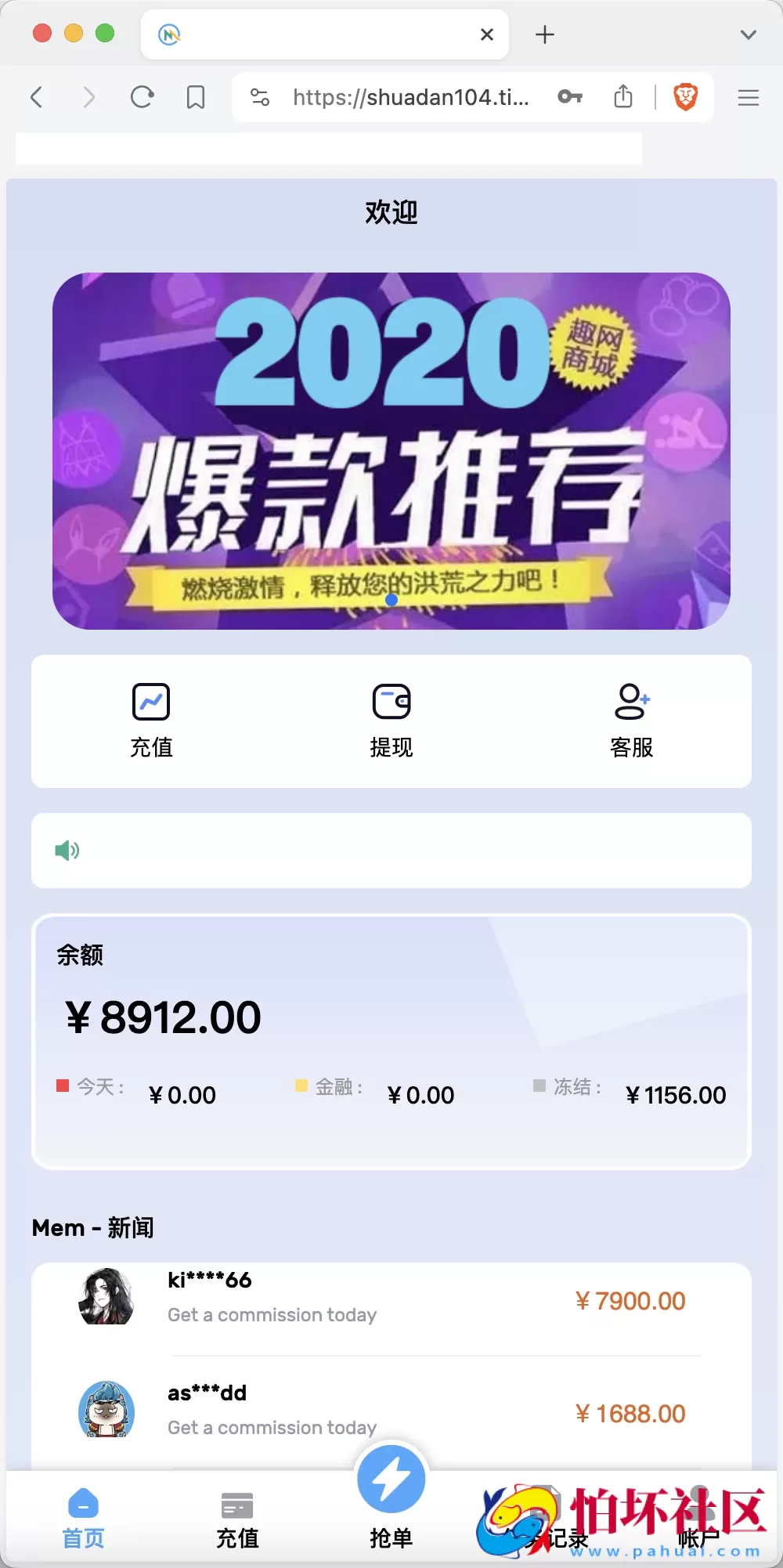Screen dimensions: 783x1568
Task: Expand the browser tab list chevron
Action: pyautogui.click(x=748, y=34)
